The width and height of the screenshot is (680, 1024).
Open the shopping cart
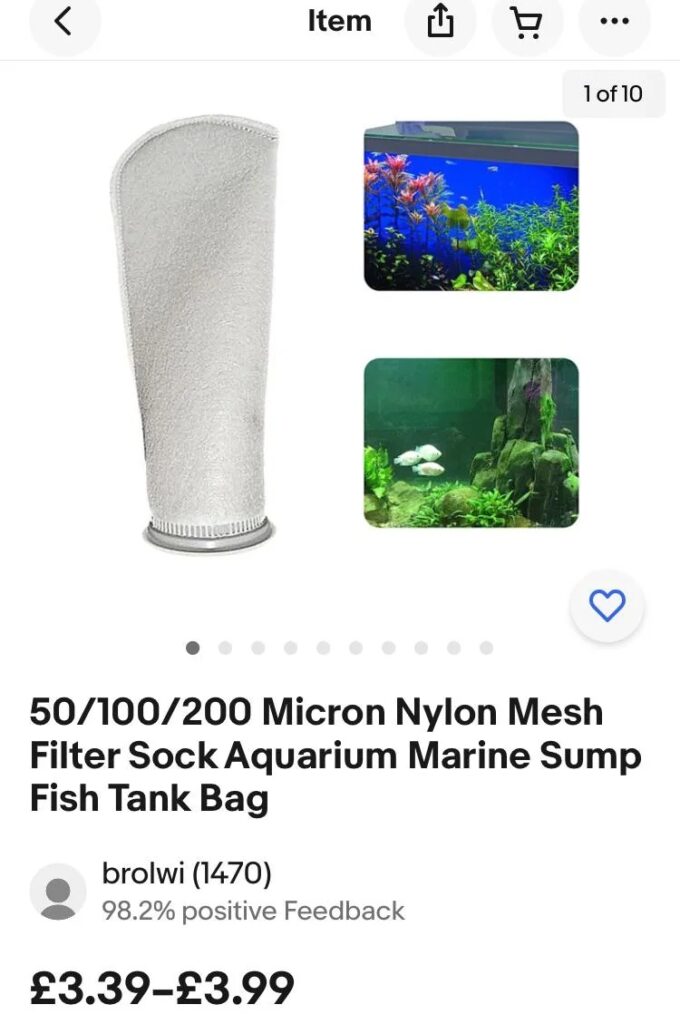527,22
